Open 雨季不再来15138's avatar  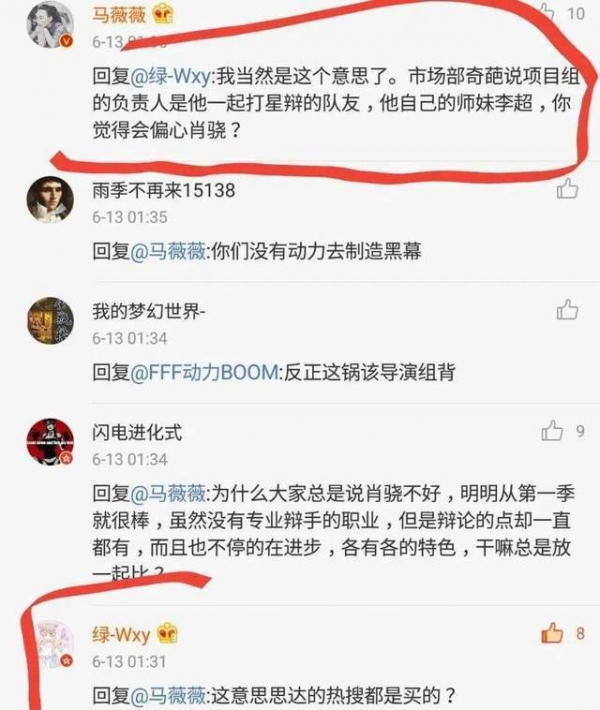pos(49,199)
